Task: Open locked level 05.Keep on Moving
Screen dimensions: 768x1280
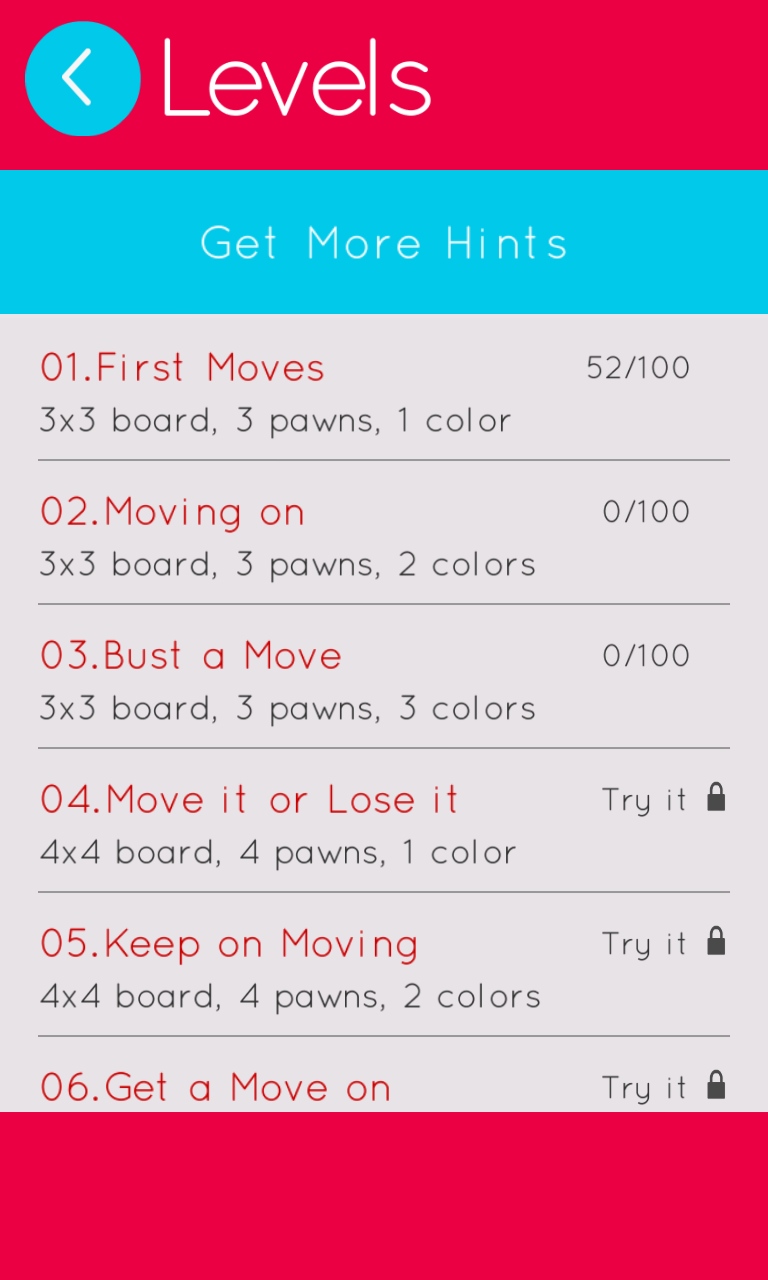Action: tap(384, 965)
